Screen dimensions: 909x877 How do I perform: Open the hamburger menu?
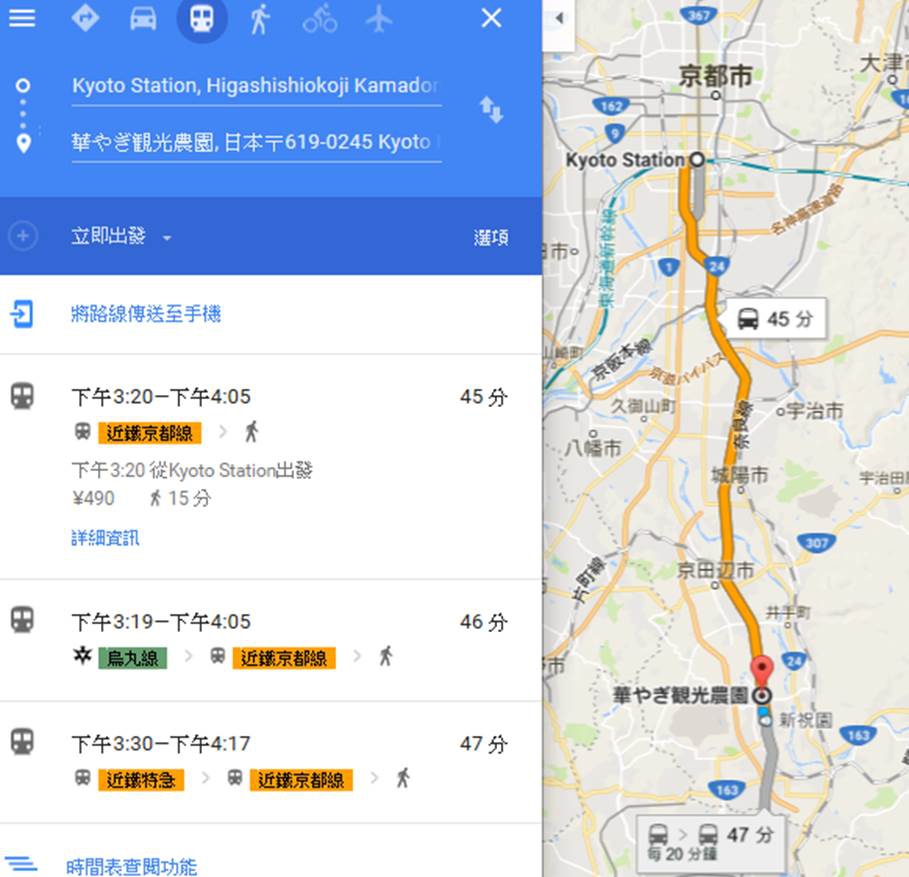[22, 18]
